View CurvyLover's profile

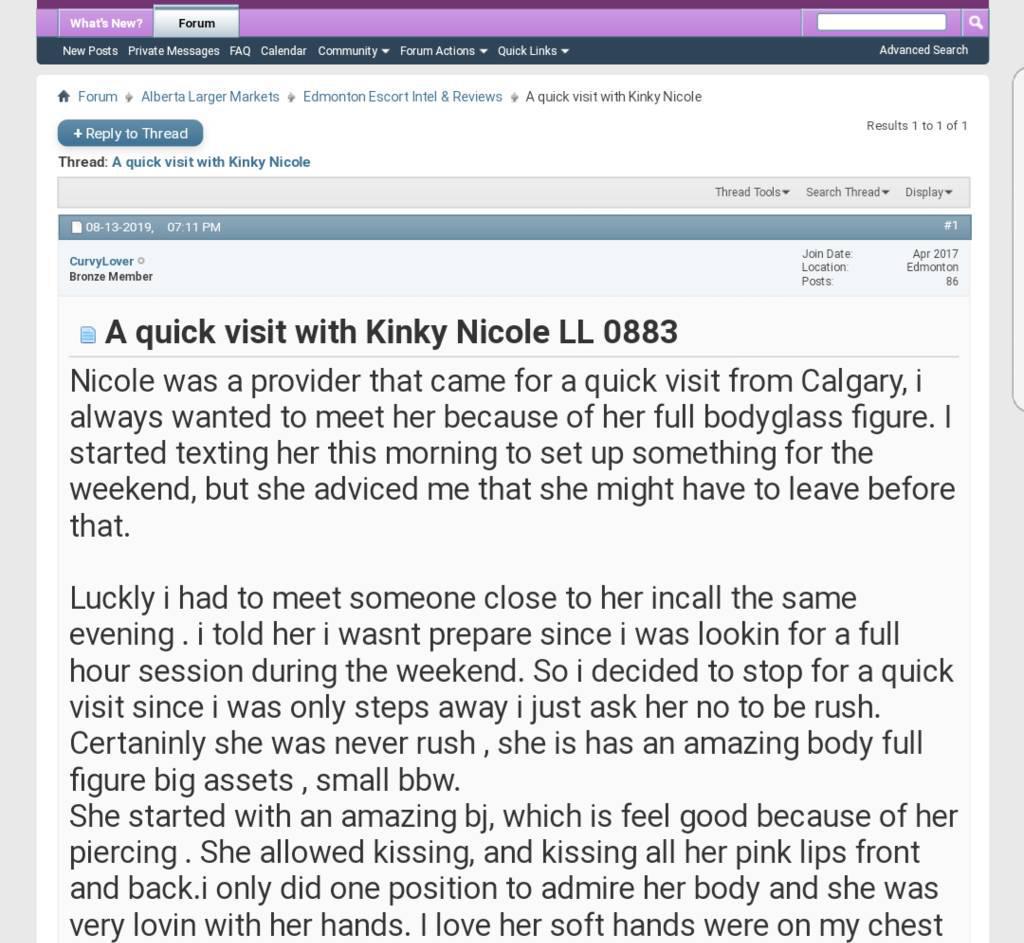click(101, 261)
